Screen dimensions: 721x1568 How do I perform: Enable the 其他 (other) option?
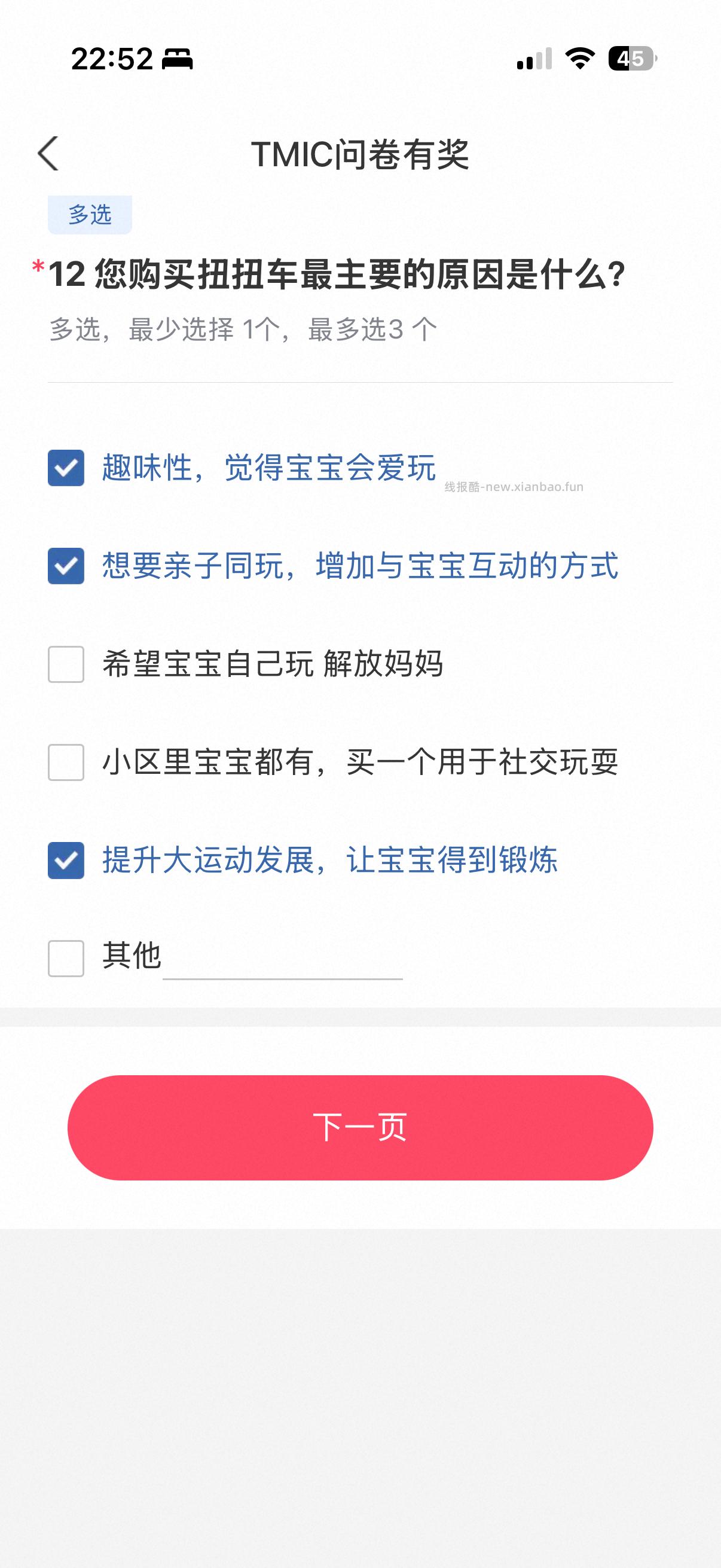point(65,957)
